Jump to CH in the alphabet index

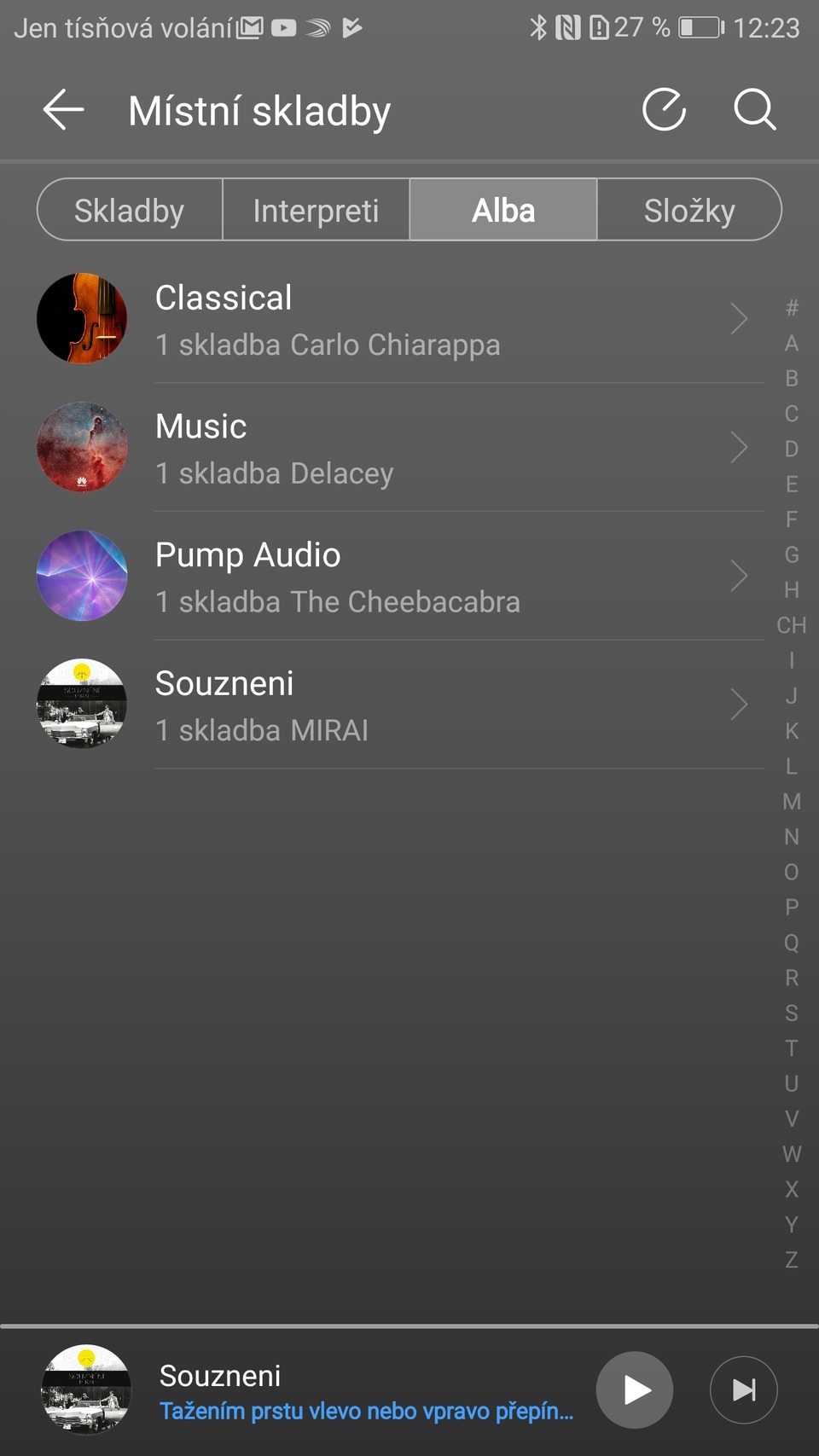[792, 625]
